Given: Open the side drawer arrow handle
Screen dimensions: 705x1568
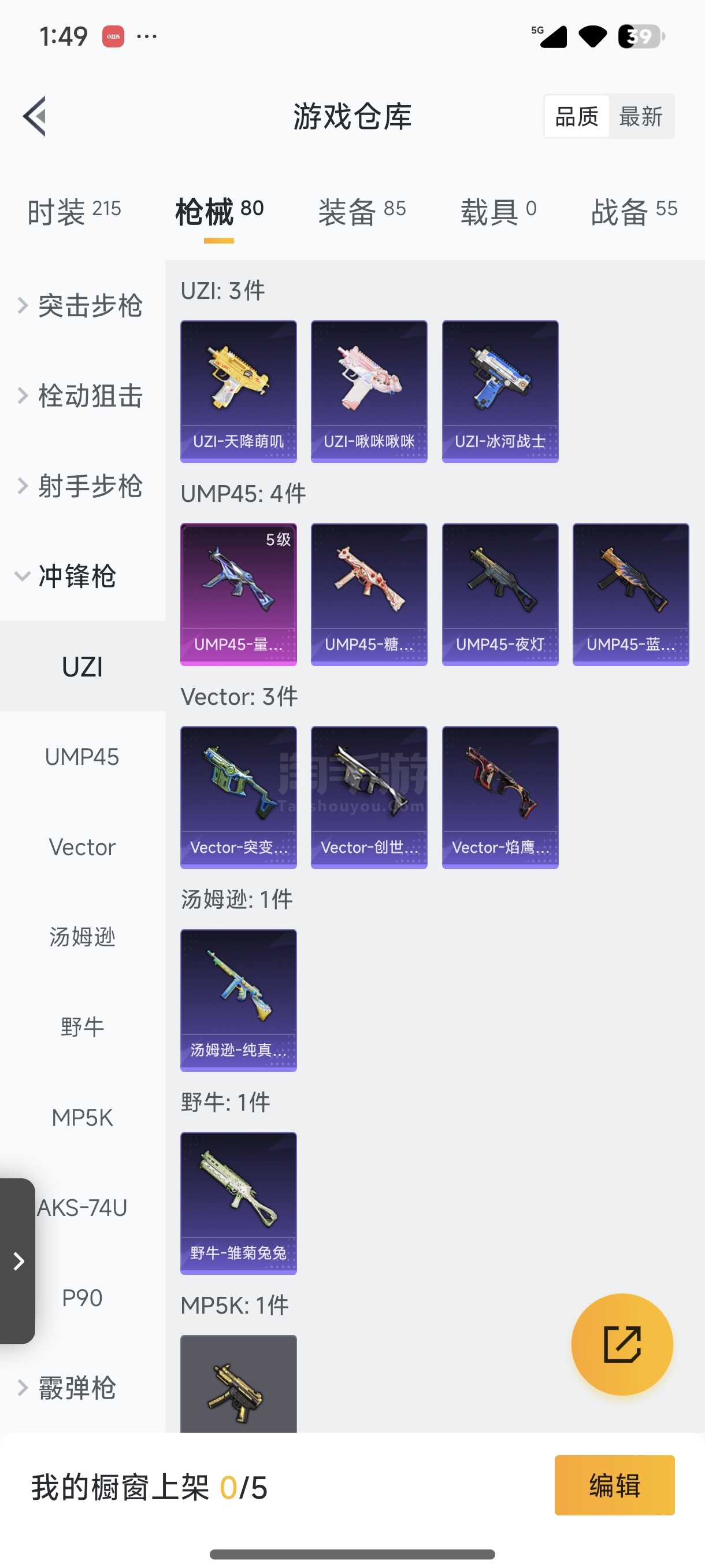Looking at the screenshot, I should coord(18,1260).
